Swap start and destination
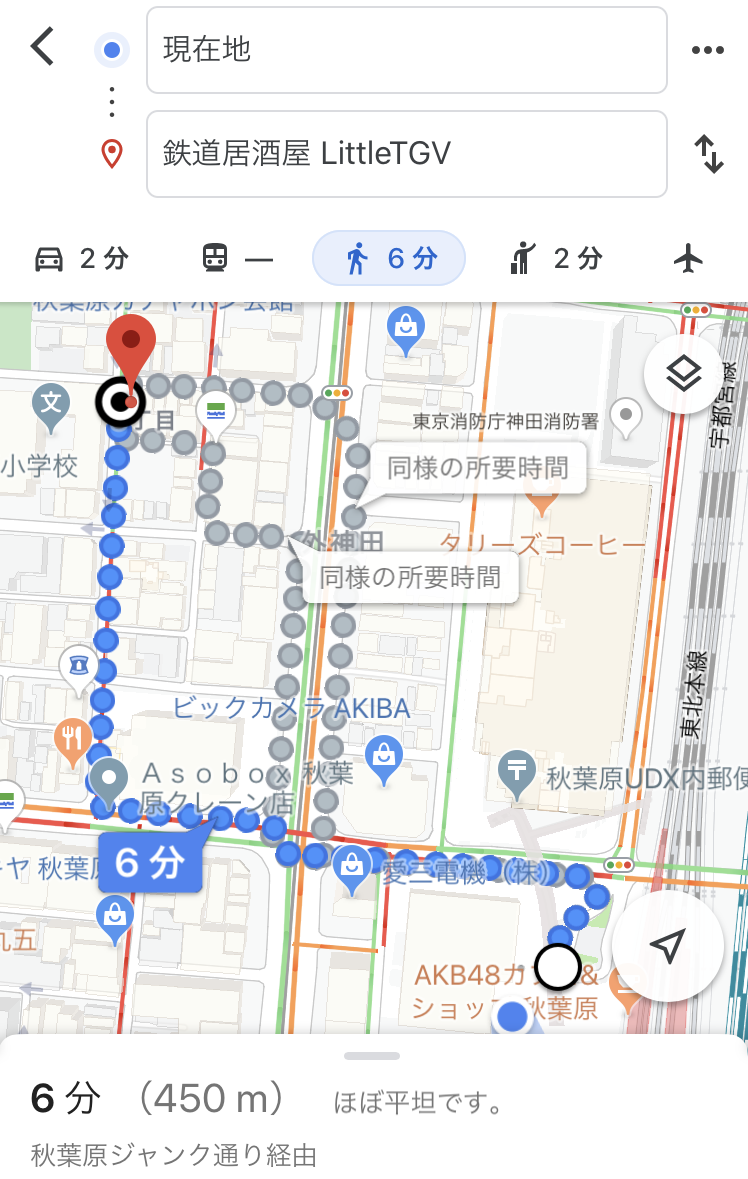 [x=708, y=154]
